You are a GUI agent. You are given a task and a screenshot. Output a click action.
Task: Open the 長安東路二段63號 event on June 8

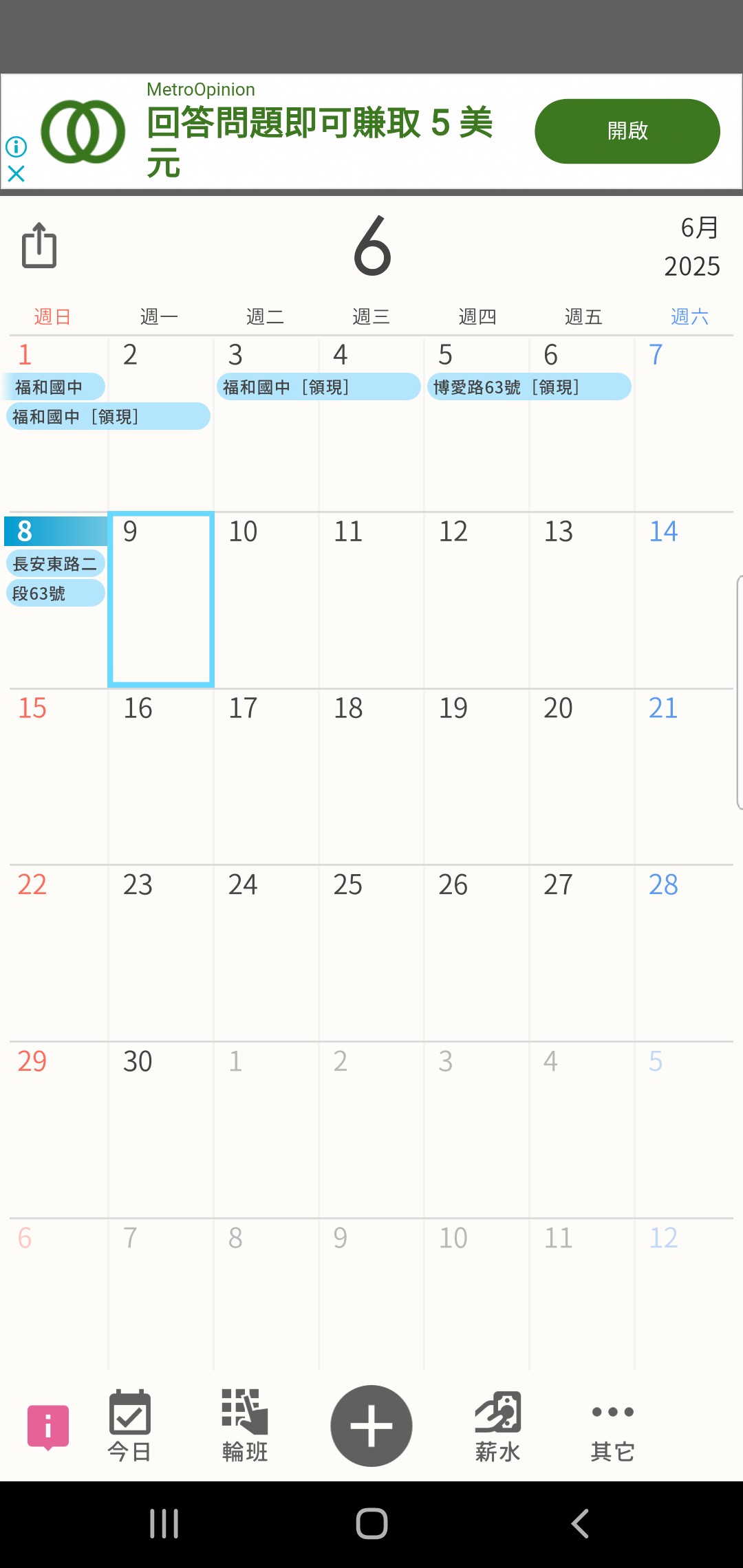click(x=56, y=578)
